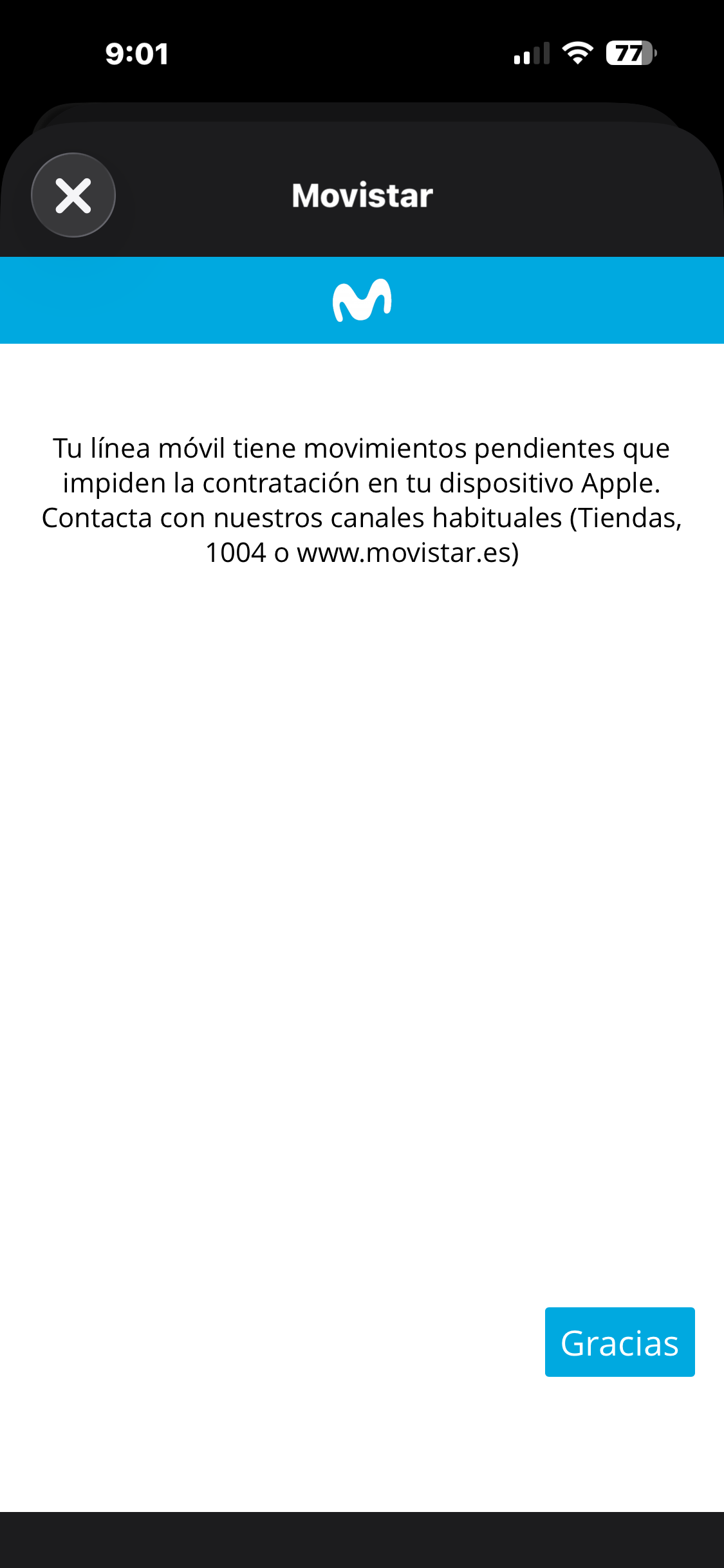
Task: Open www.movistar.es from the message
Action: pos(405,553)
